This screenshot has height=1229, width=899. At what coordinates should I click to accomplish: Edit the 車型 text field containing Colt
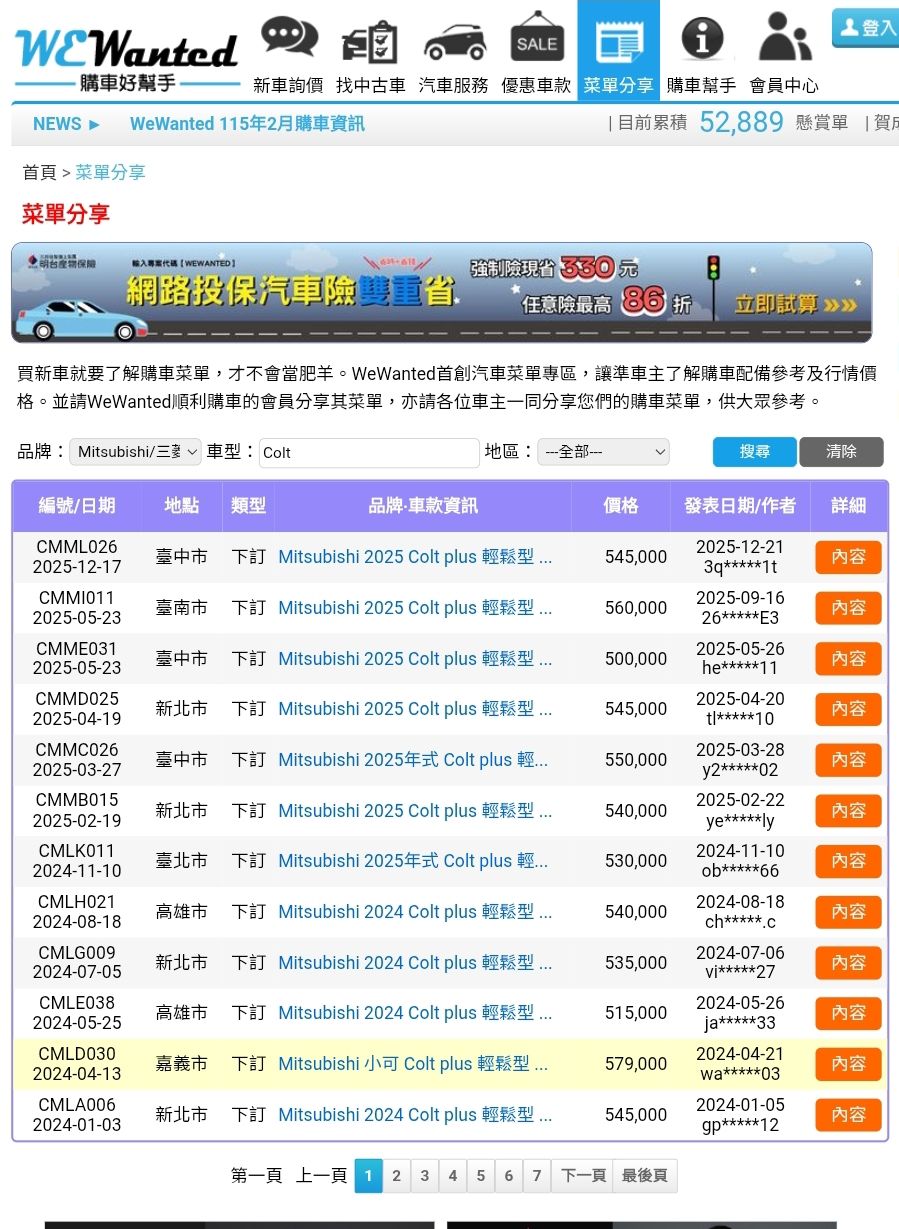[369, 452]
